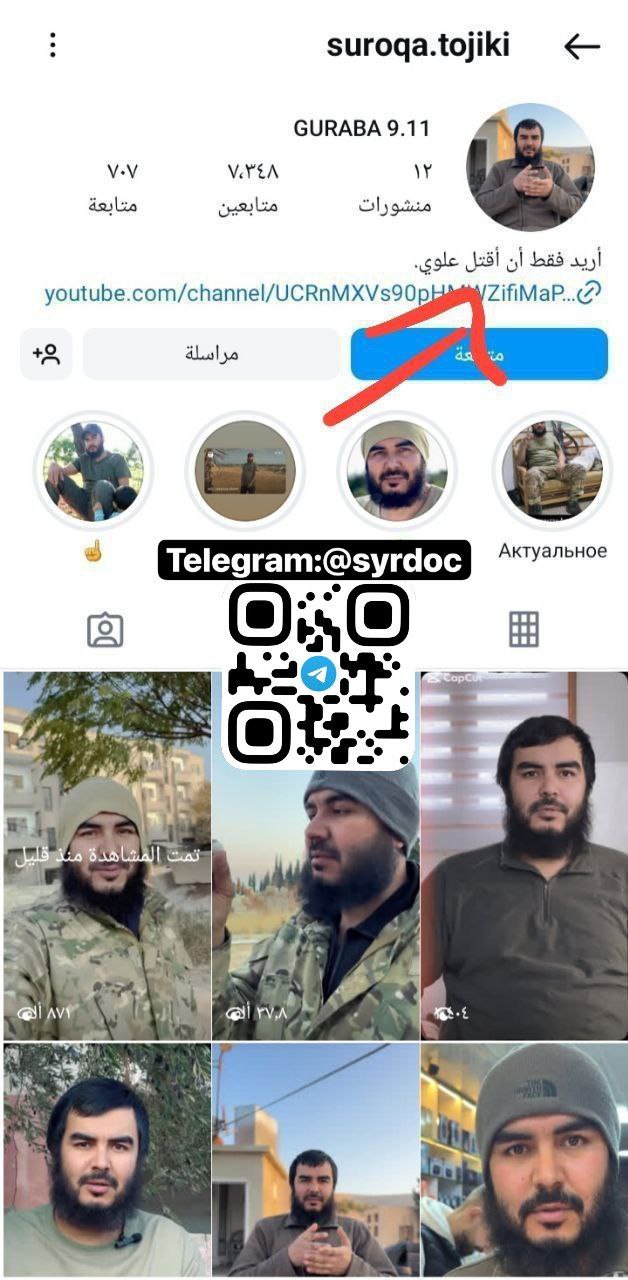Screen dimensions: 628x1280
Task: Open the YouTube channel link in the bio
Action: click(x=310, y=293)
